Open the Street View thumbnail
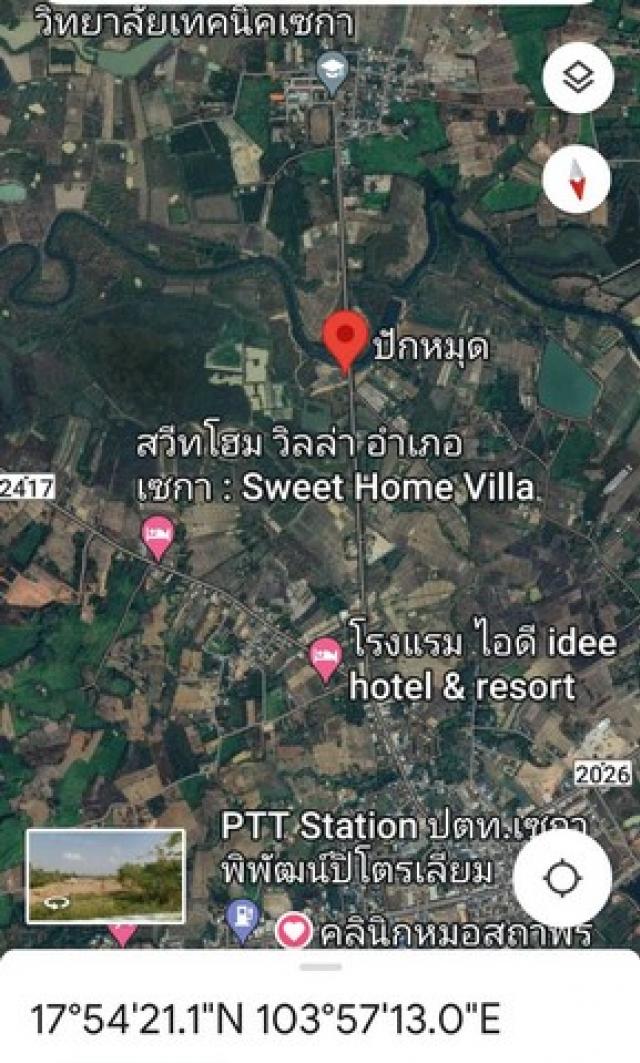The image size is (640, 1063). [x=105, y=875]
